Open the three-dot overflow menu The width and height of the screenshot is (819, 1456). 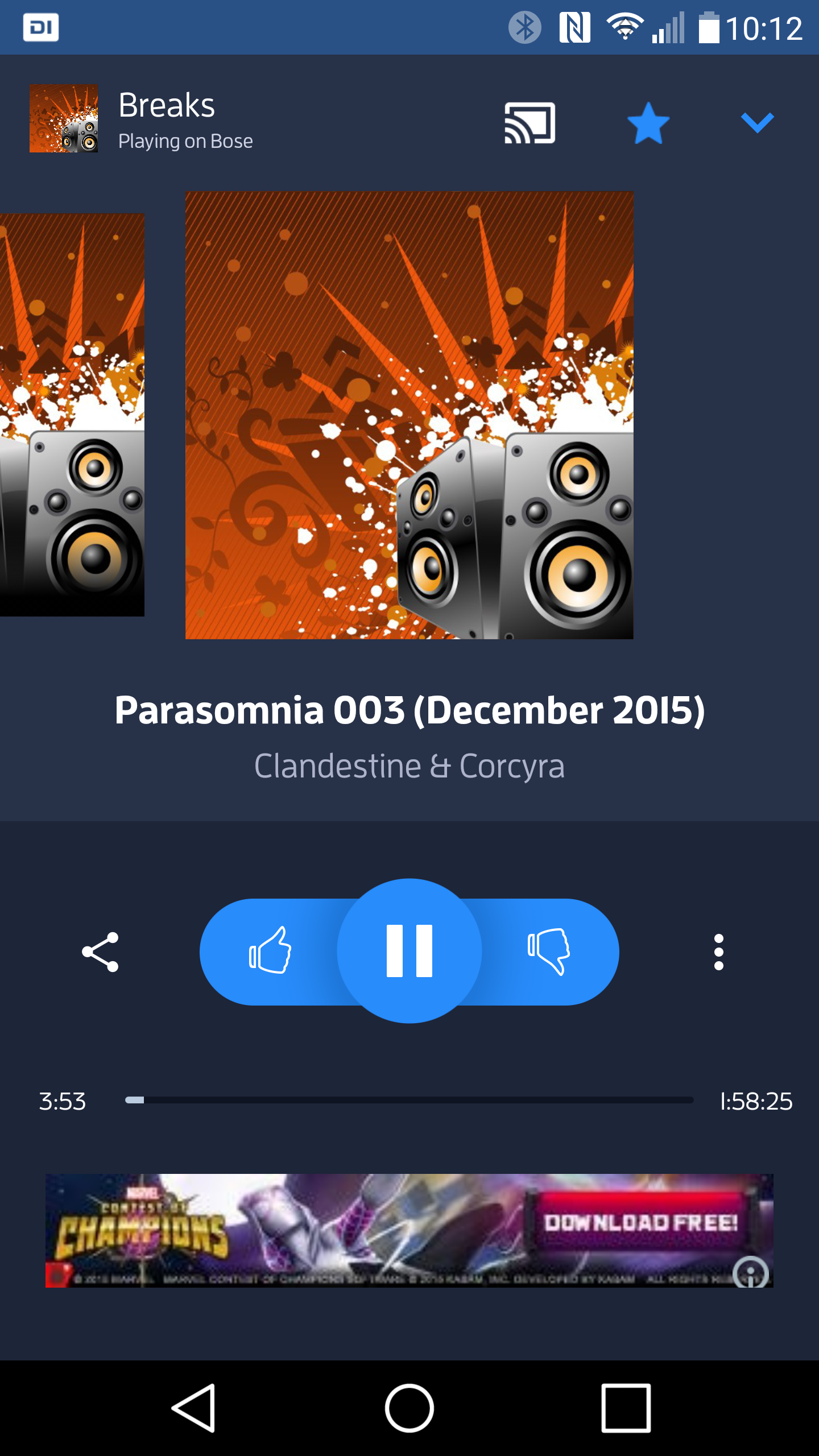[x=719, y=952]
